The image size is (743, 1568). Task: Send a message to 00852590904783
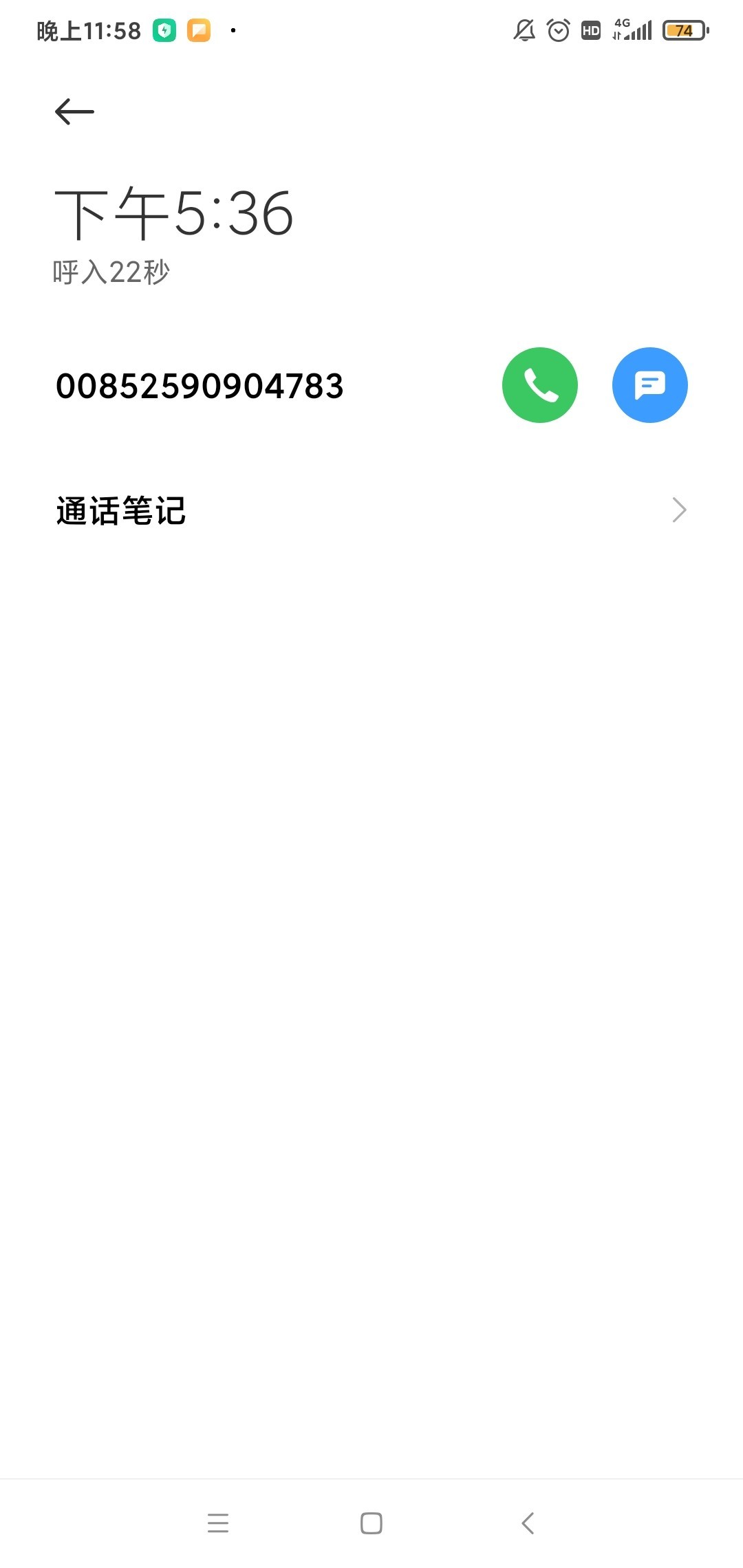pyautogui.click(x=649, y=385)
